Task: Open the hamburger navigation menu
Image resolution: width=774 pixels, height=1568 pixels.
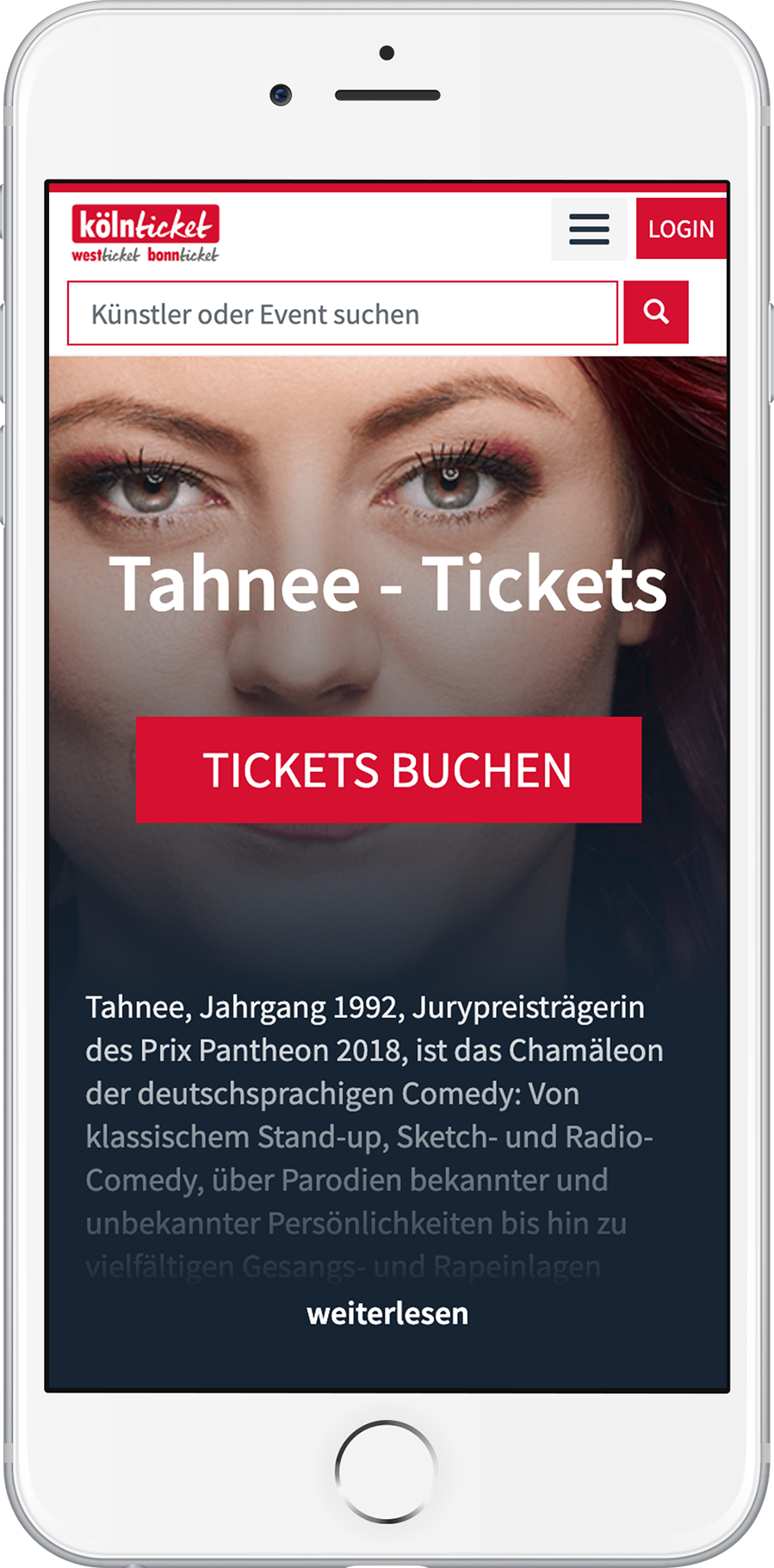Action: tap(589, 229)
